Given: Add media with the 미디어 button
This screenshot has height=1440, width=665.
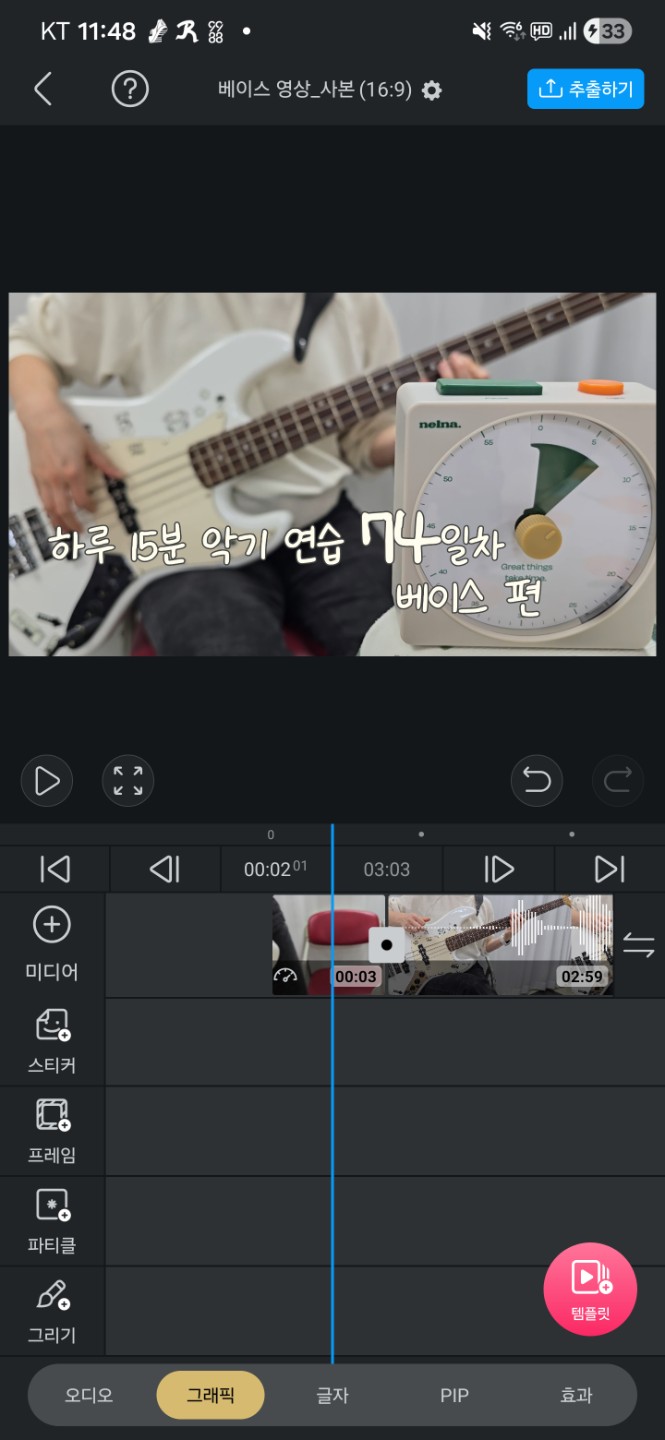Looking at the screenshot, I should 52,944.
